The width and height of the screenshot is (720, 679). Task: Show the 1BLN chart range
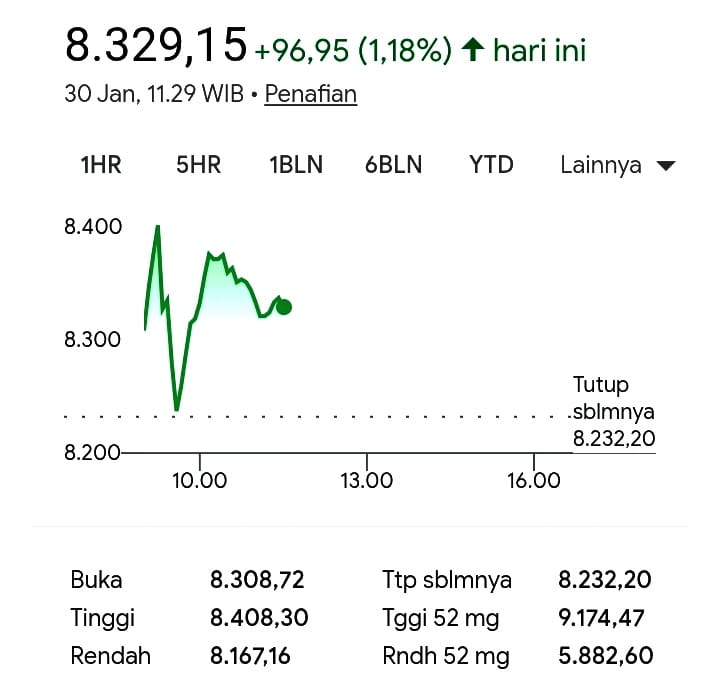click(296, 165)
